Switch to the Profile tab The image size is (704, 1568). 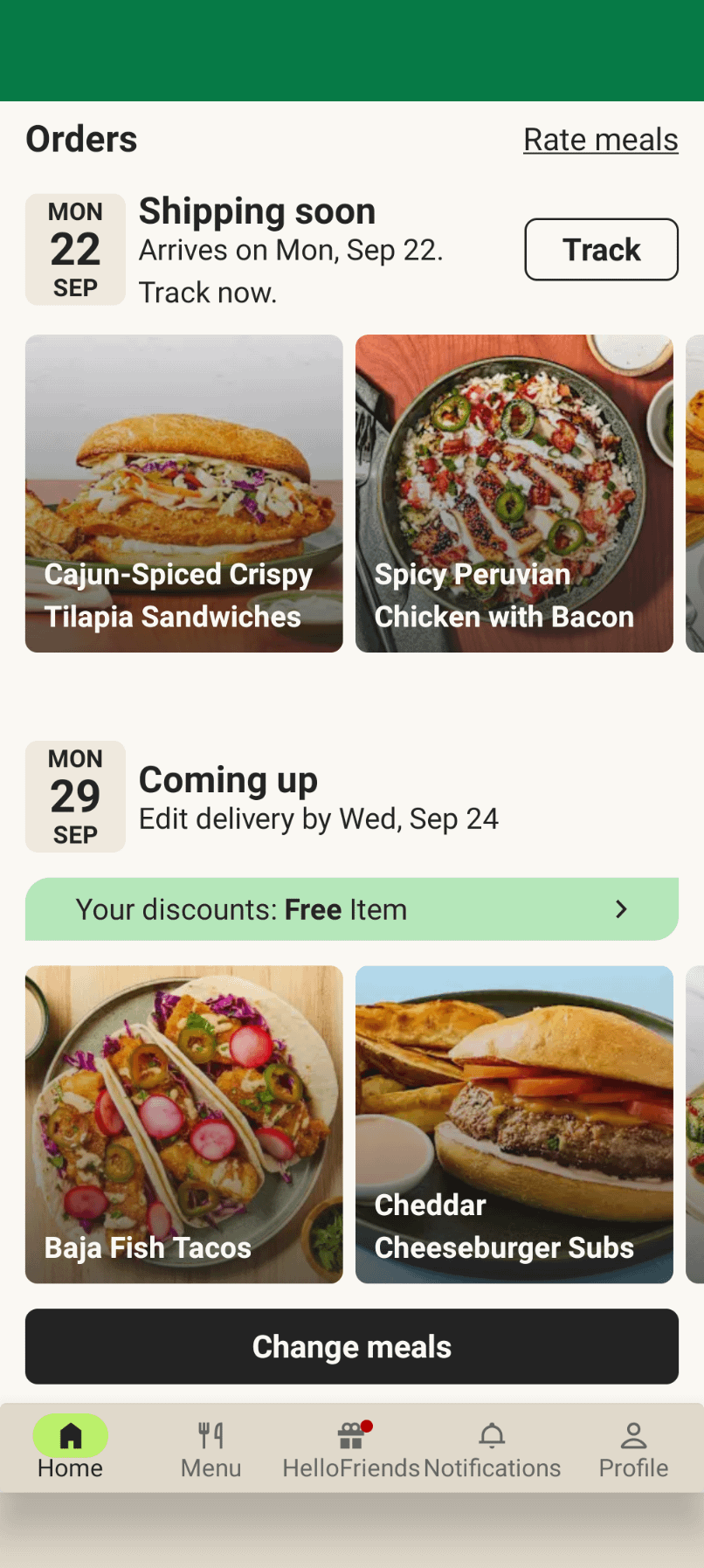pyautogui.click(x=633, y=1447)
